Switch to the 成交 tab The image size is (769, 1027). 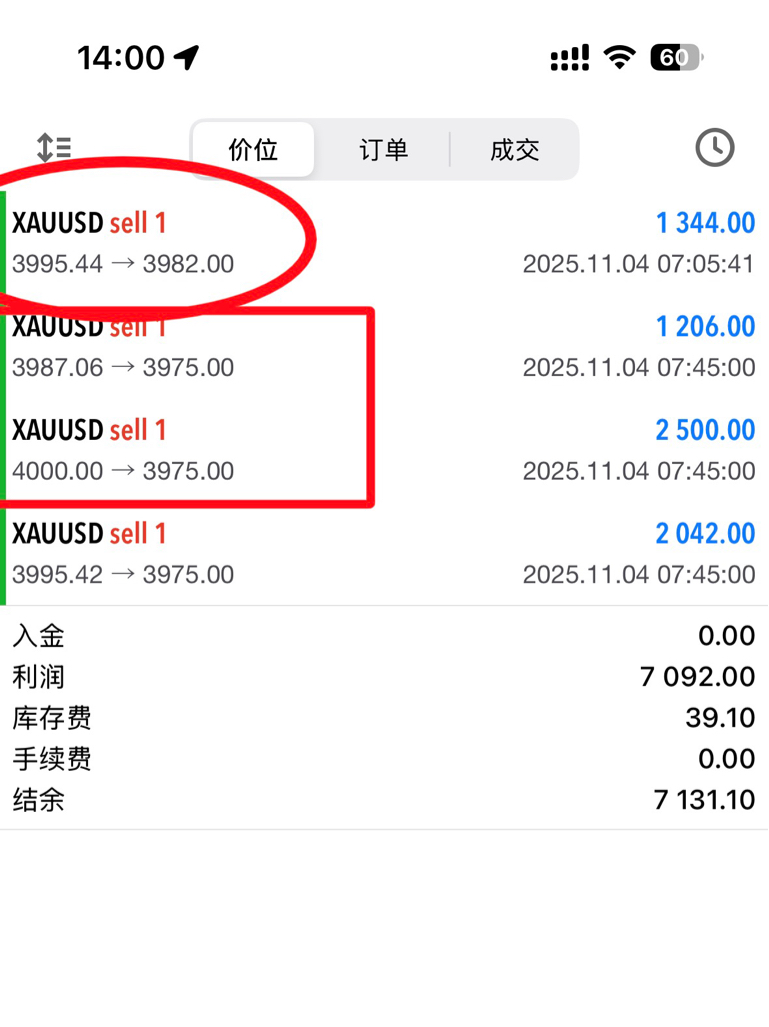(x=515, y=149)
